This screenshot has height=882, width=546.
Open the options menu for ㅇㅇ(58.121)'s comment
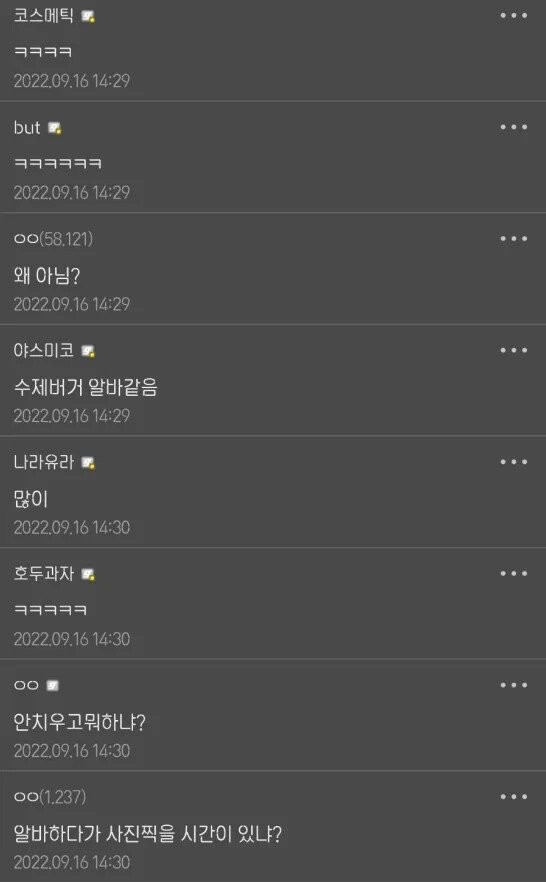(x=513, y=239)
